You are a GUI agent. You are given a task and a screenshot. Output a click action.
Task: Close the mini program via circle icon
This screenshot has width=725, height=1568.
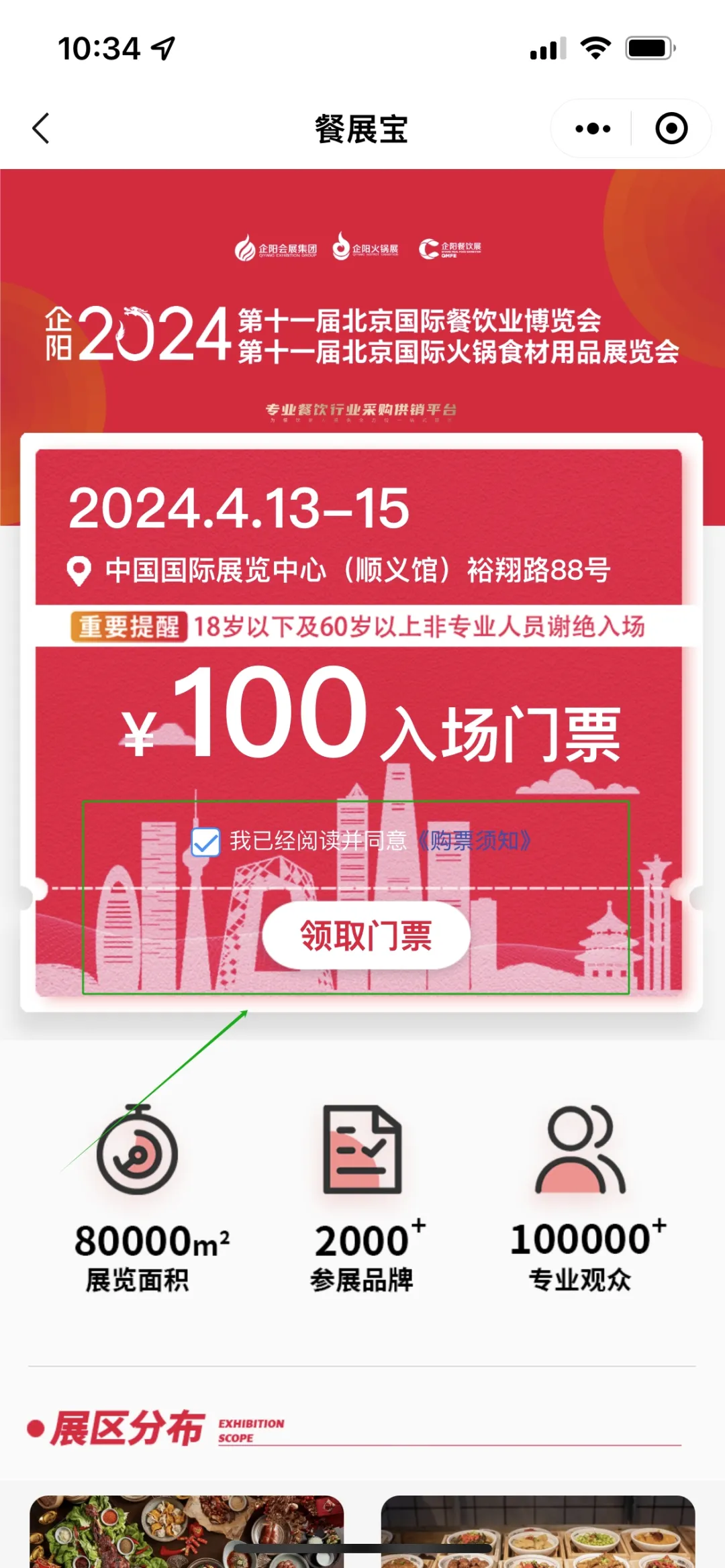(671, 129)
